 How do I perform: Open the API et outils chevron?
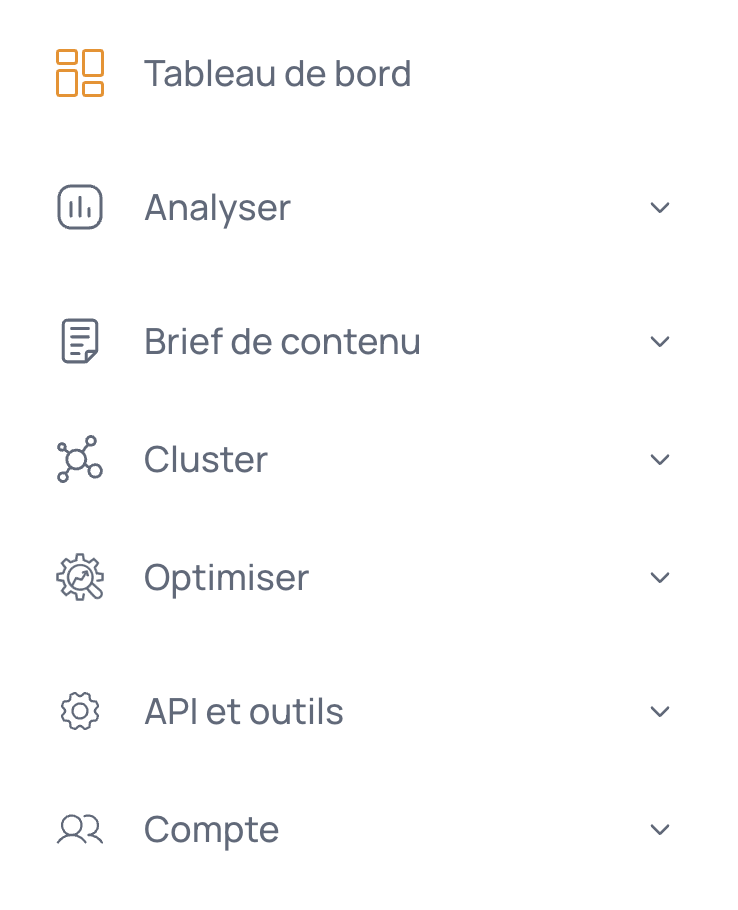660,711
